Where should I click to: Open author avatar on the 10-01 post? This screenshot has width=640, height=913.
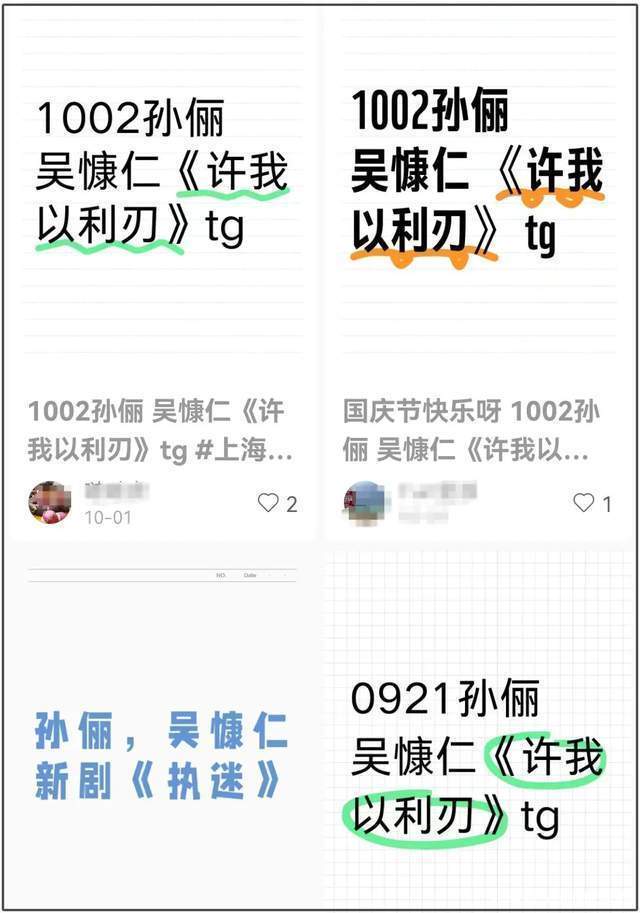point(49,502)
